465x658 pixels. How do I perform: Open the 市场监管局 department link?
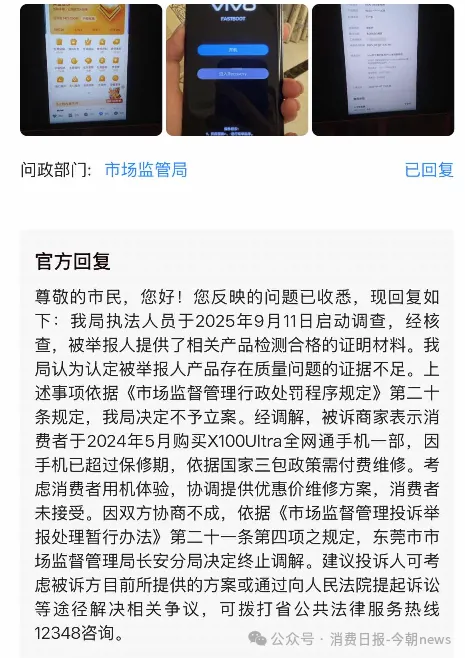click(x=146, y=170)
